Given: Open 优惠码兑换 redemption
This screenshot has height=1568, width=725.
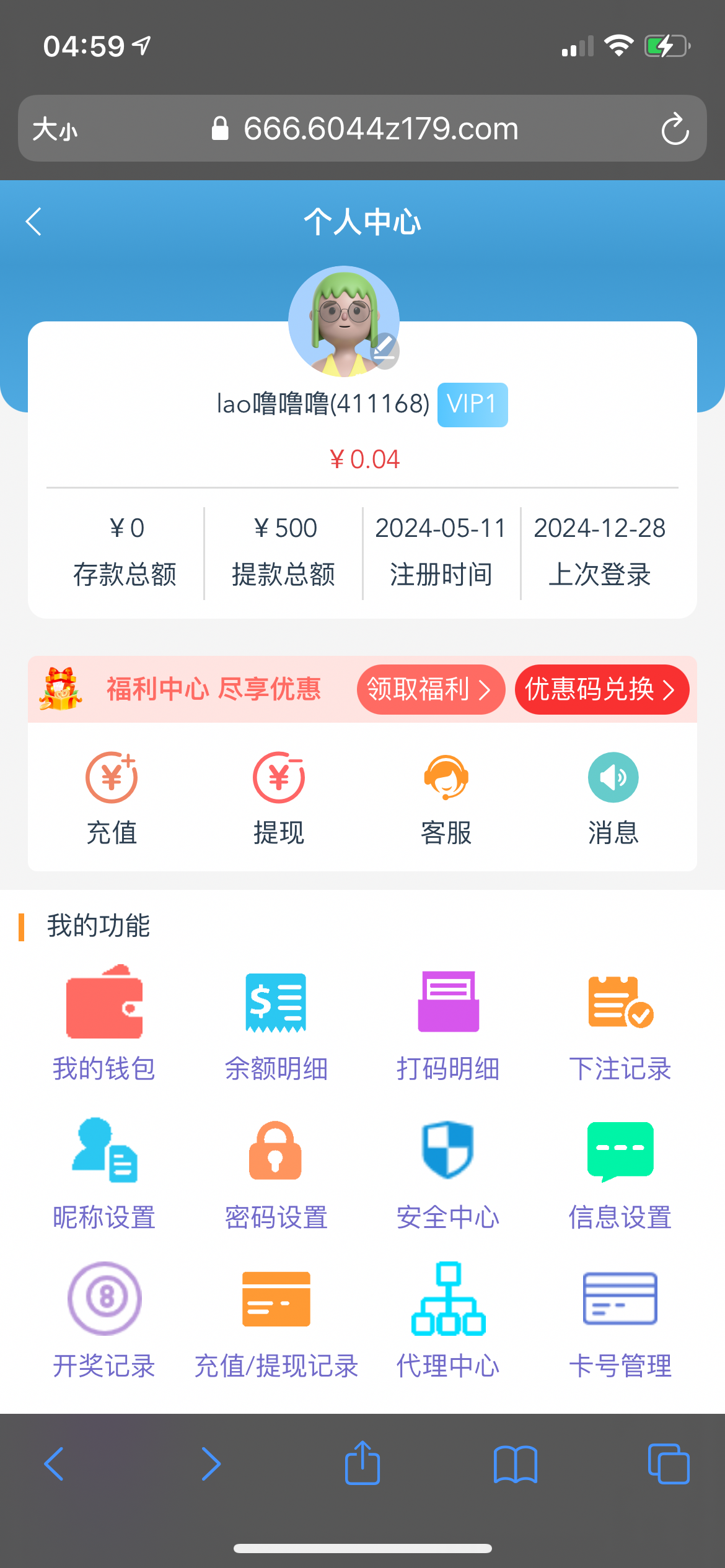Looking at the screenshot, I should click(601, 689).
